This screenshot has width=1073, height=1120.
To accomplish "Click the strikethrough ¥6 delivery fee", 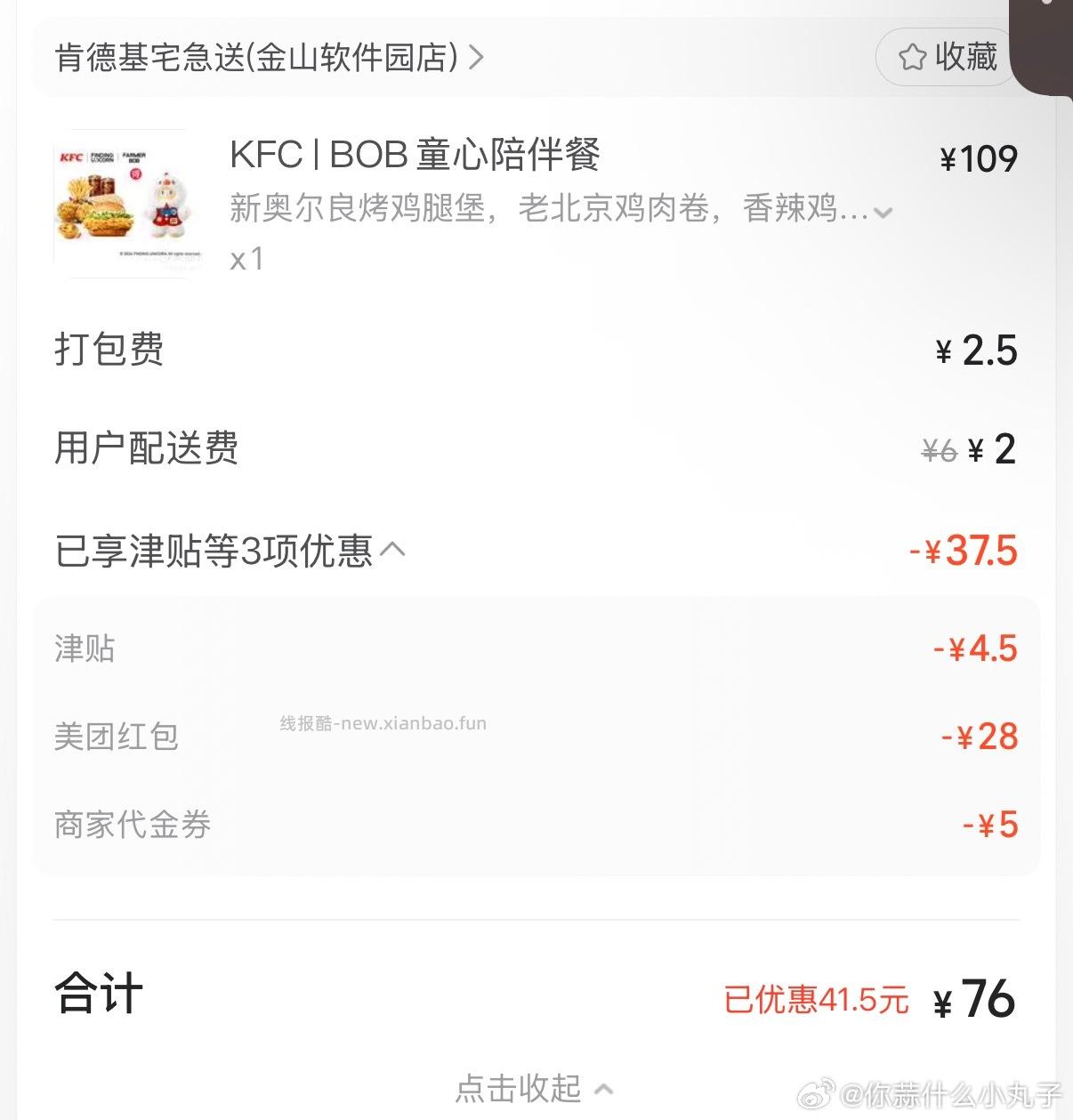I will (x=939, y=449).
